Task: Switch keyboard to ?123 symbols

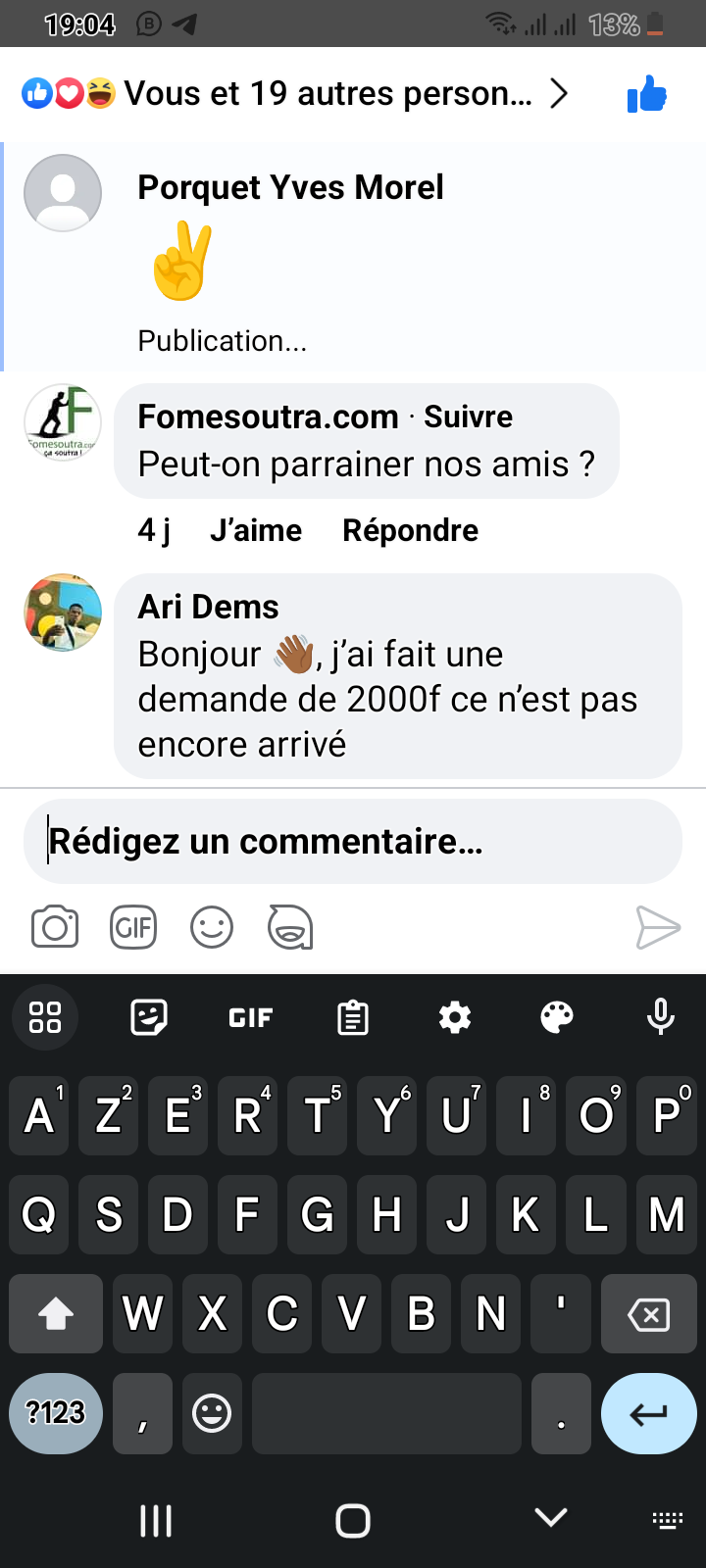Action: click(56, 1413)
